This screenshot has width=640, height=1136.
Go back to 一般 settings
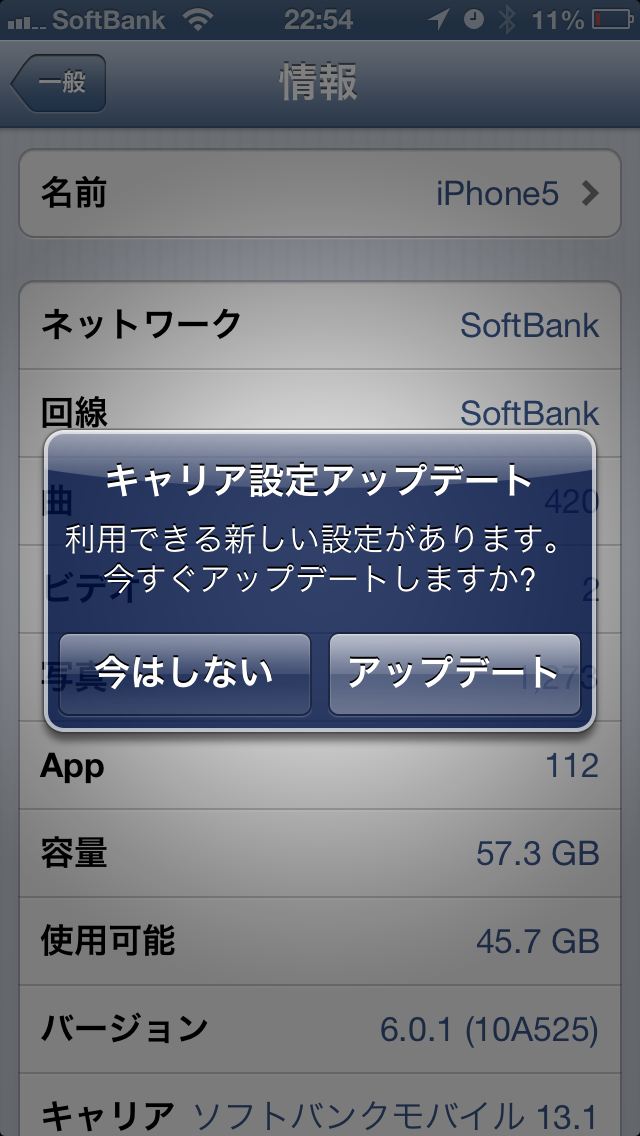click(59, 83)
